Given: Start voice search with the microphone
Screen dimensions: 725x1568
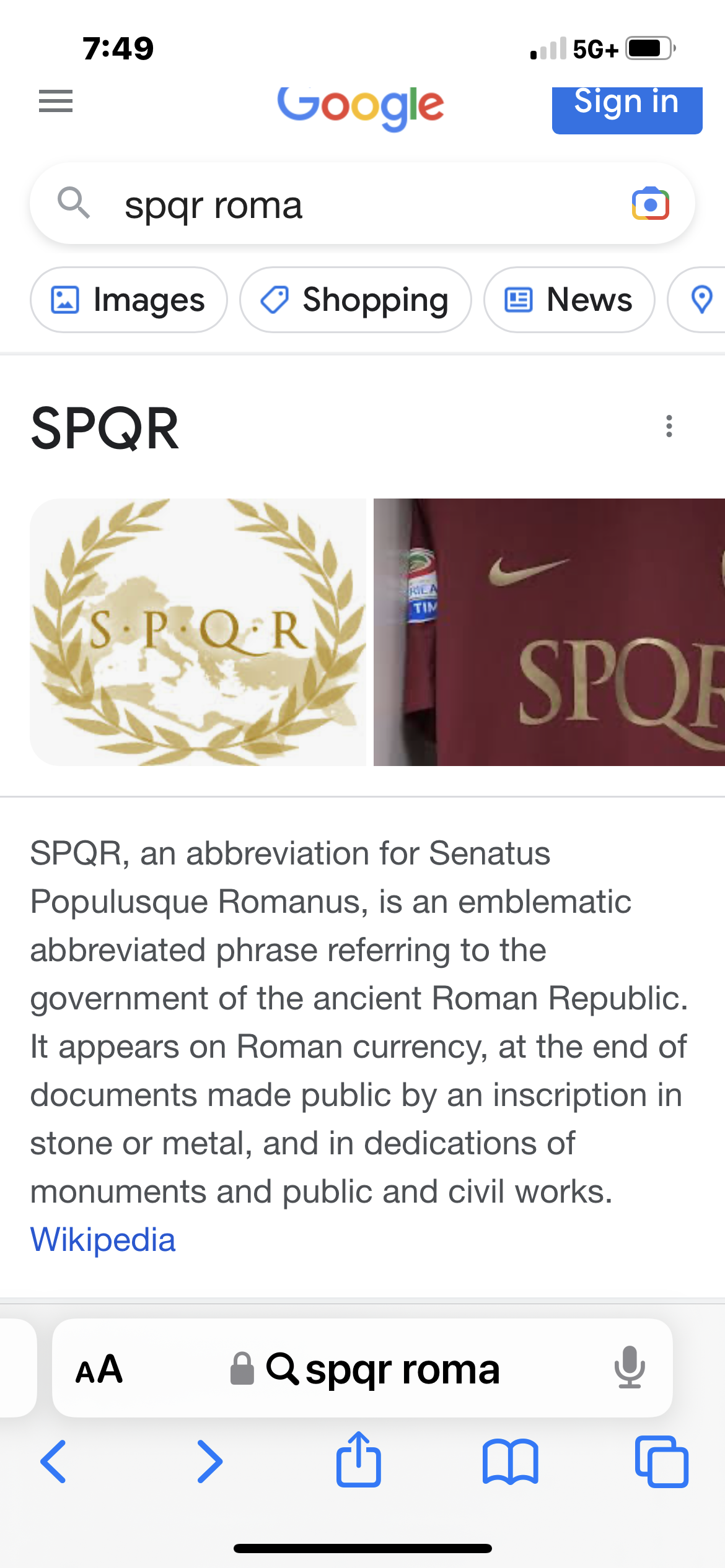Looking at the screenshot, I should click(x=630, y=1367).
